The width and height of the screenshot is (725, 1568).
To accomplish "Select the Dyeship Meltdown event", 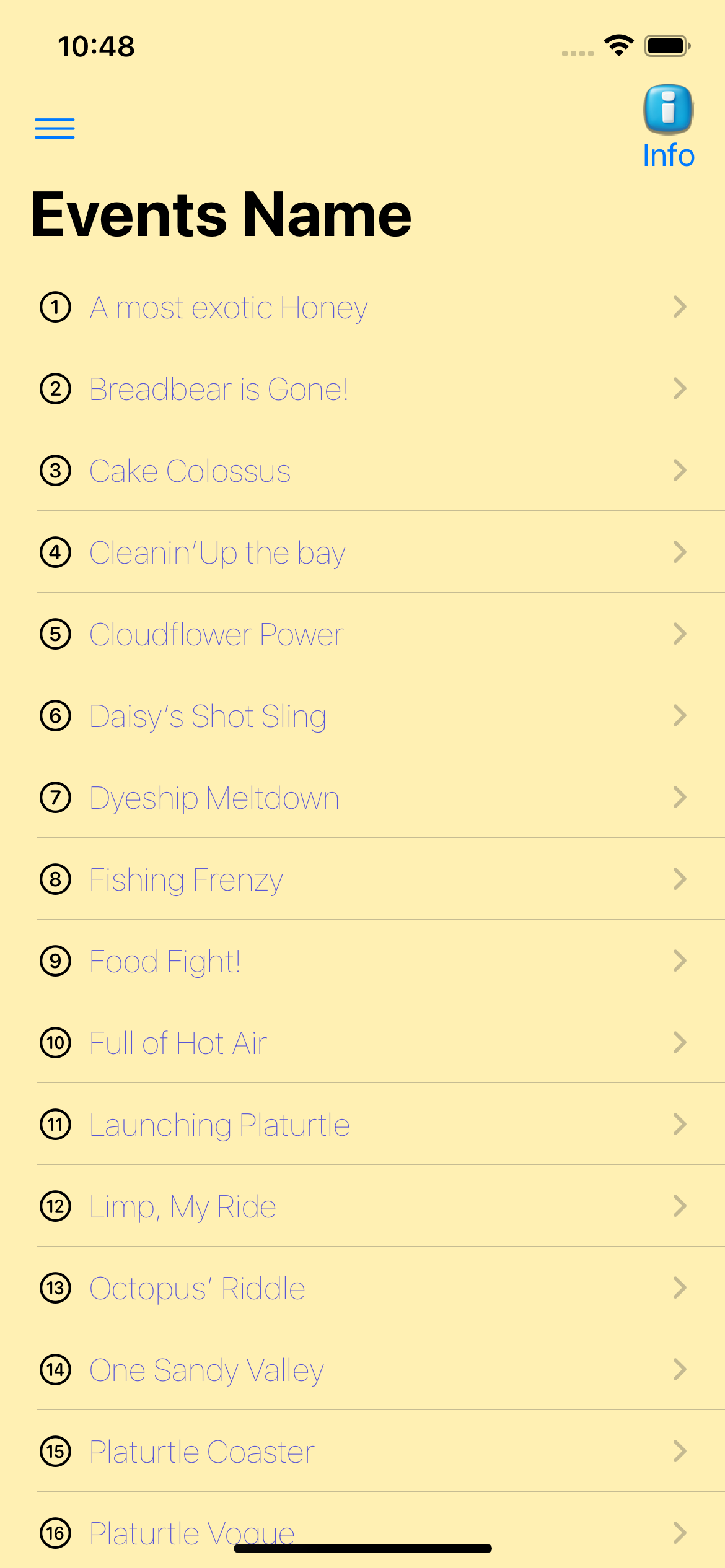I will [362, 798].
